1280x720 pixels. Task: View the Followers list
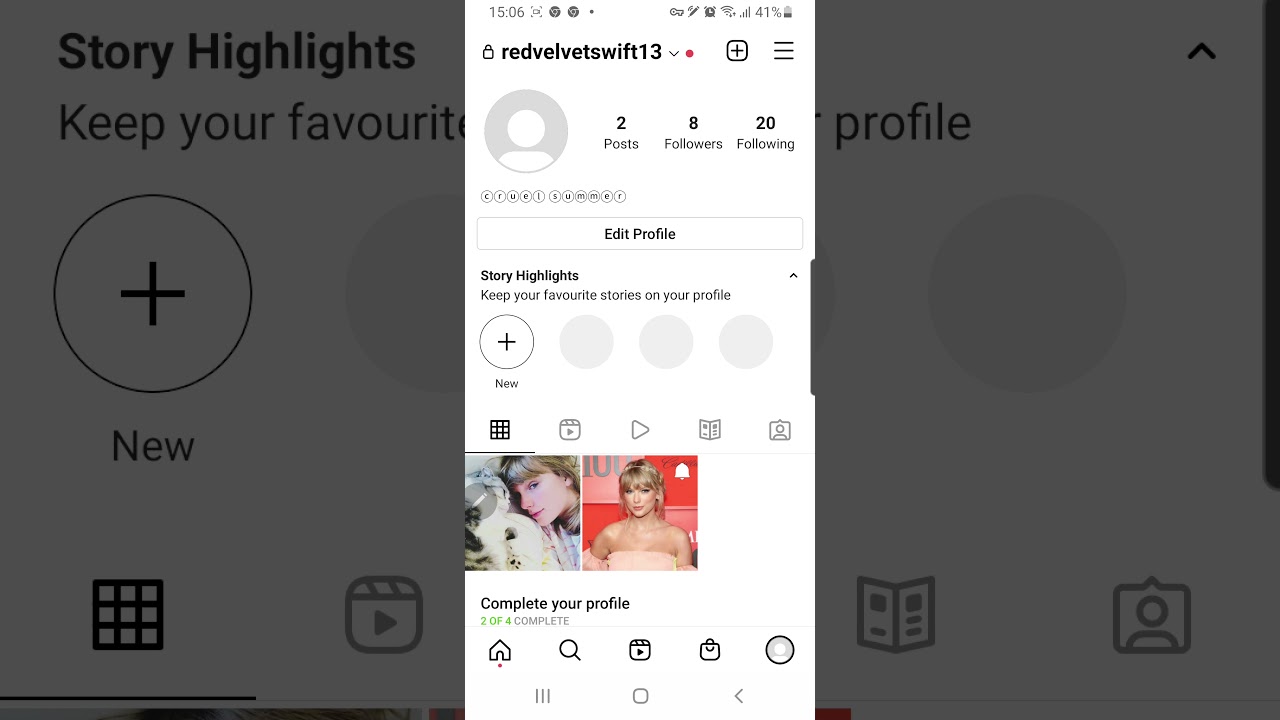tap(693, 132)
